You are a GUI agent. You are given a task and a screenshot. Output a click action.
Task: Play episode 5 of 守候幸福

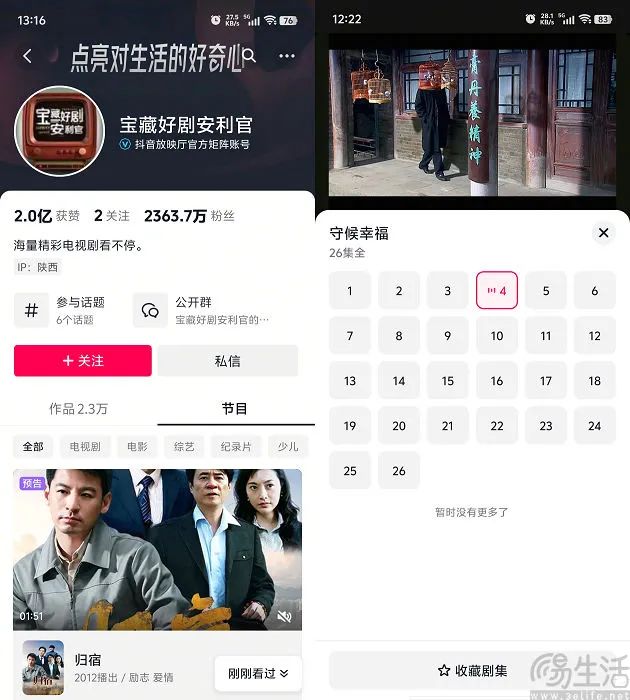click(x=546, y=291)
